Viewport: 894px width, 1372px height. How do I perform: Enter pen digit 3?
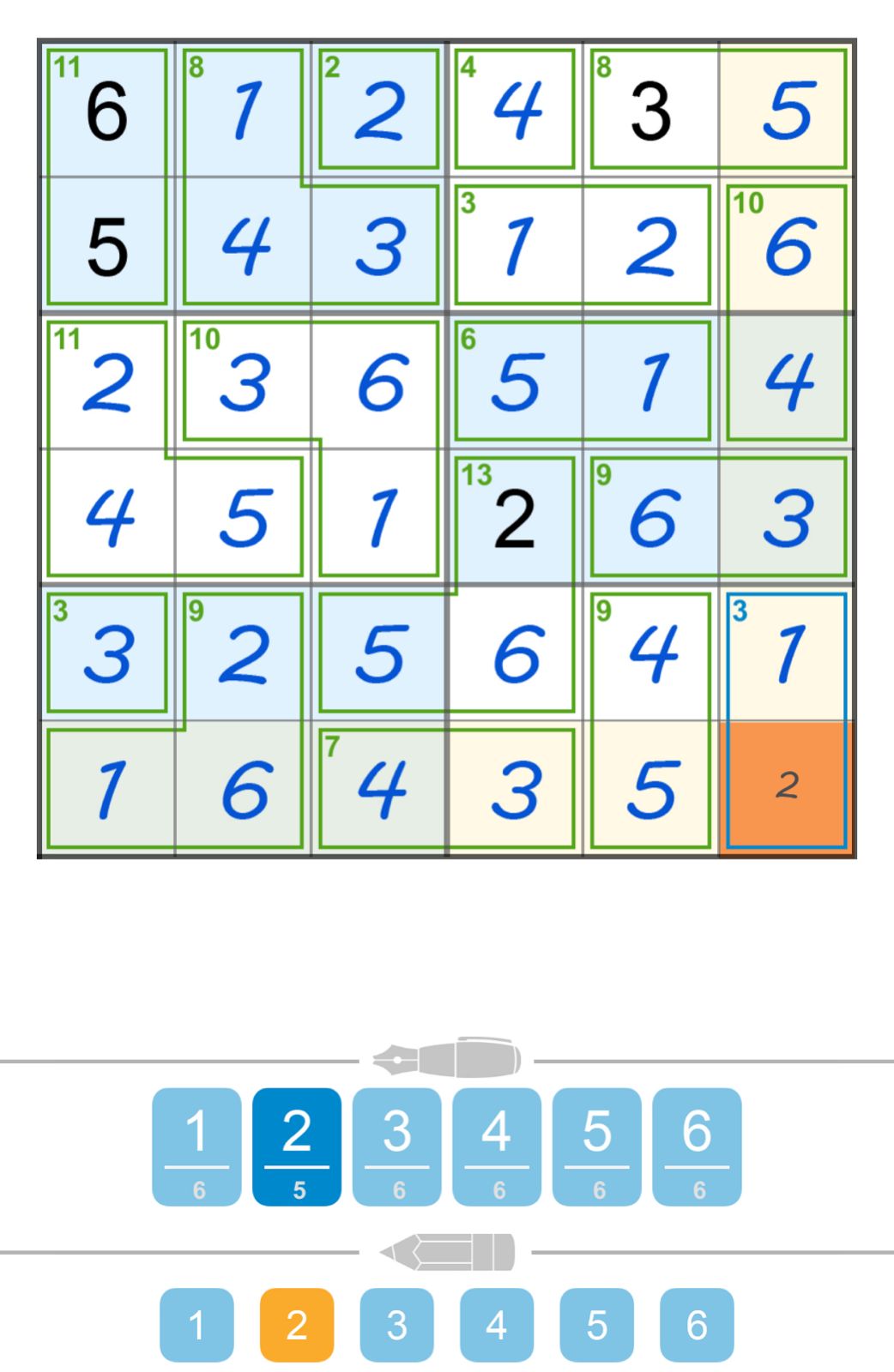[x=397, y=1146]
